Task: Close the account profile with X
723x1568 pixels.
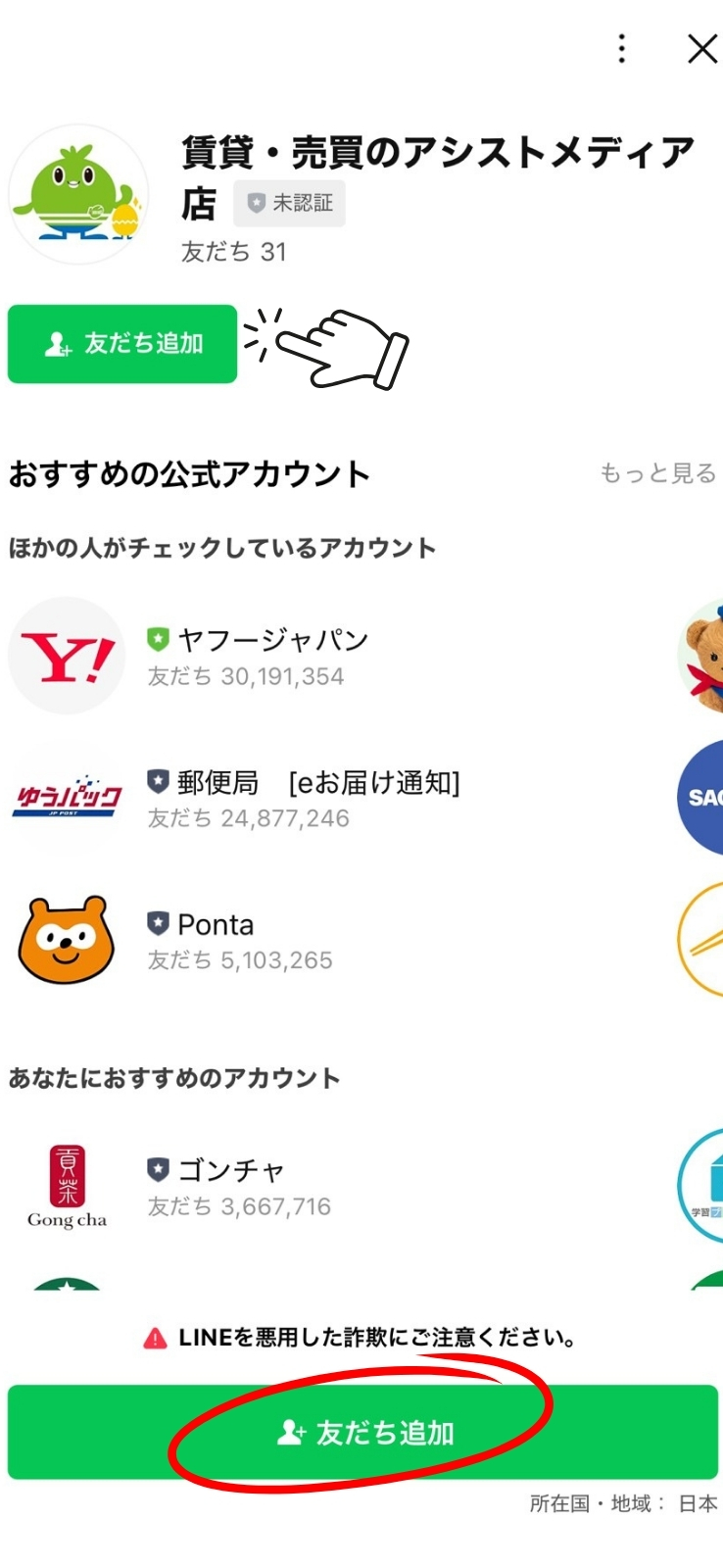Action: coord(701,49)
